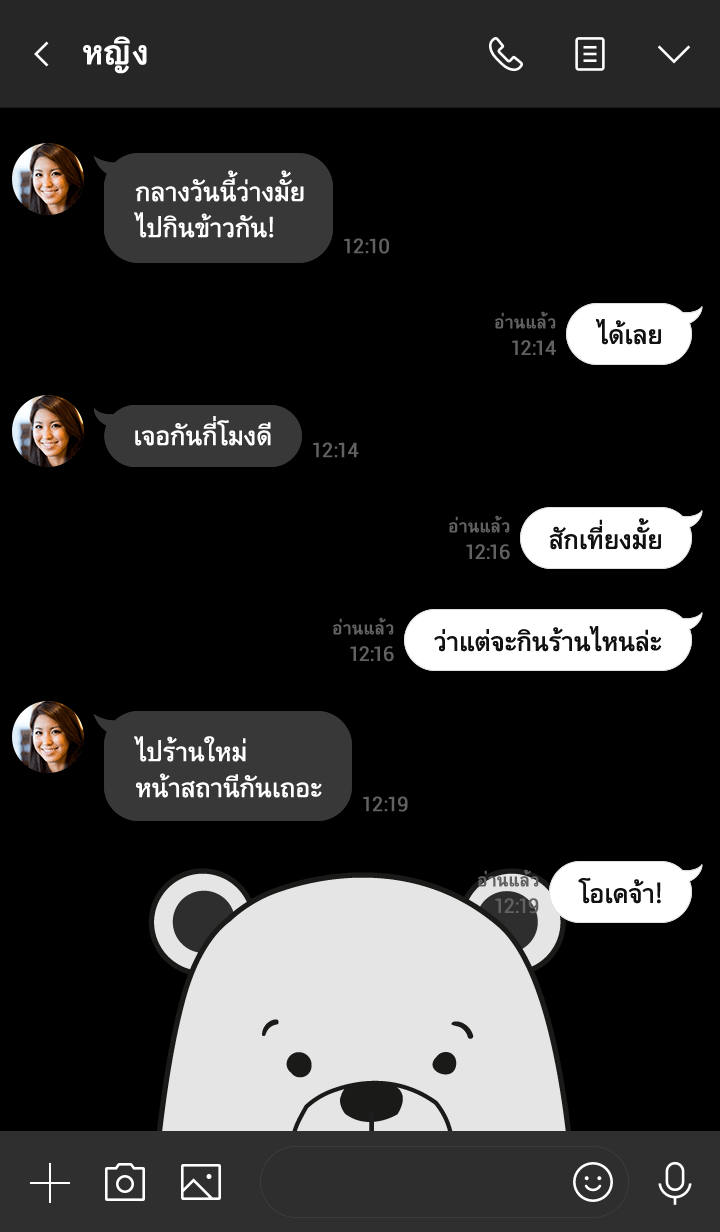Expand the chat options chevron menu
Image resolution: width=720 pixels, height=1232 pixels.
(x=674, y=54)
